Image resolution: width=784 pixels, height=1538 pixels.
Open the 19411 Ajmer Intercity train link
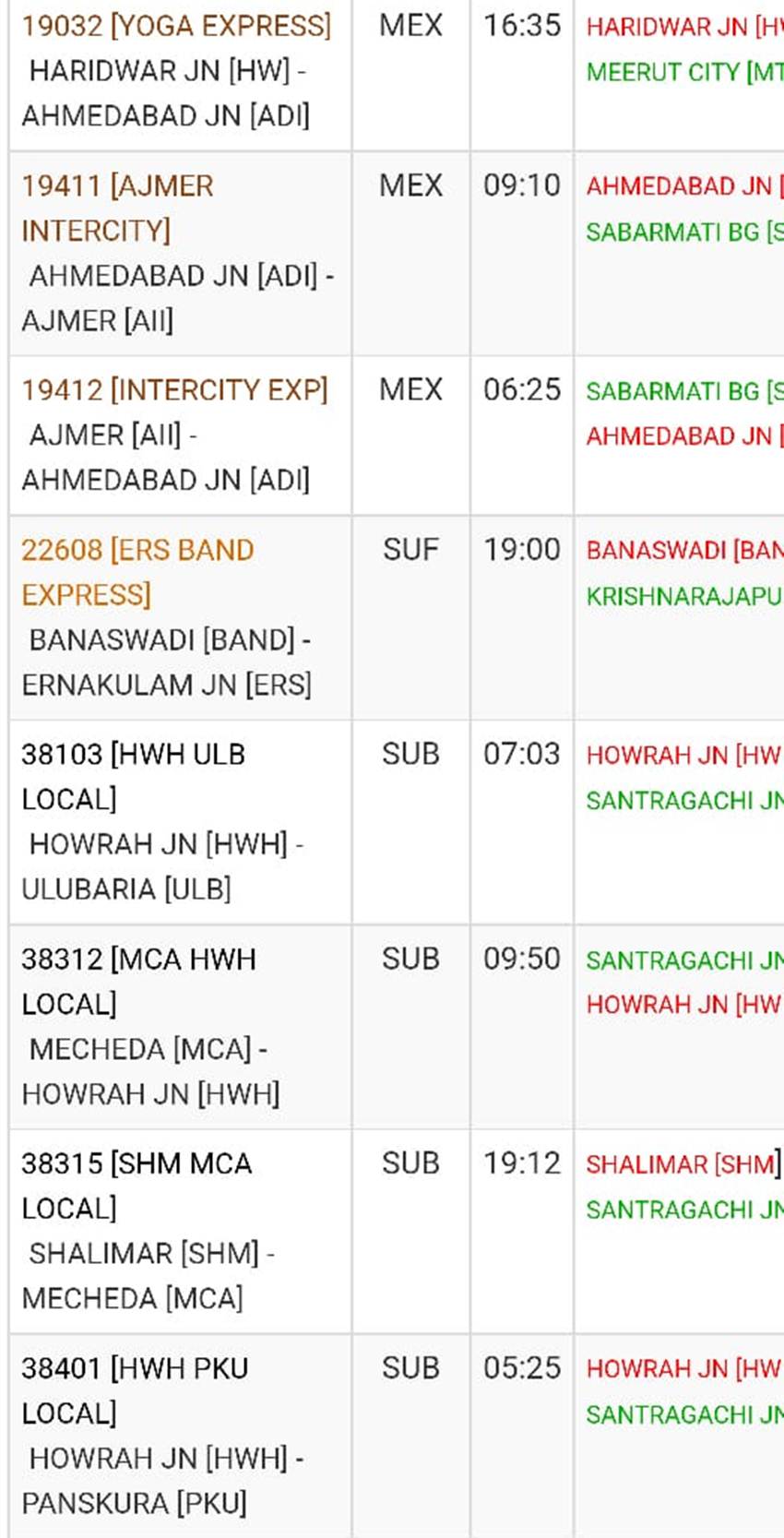[x=117, y=208]
